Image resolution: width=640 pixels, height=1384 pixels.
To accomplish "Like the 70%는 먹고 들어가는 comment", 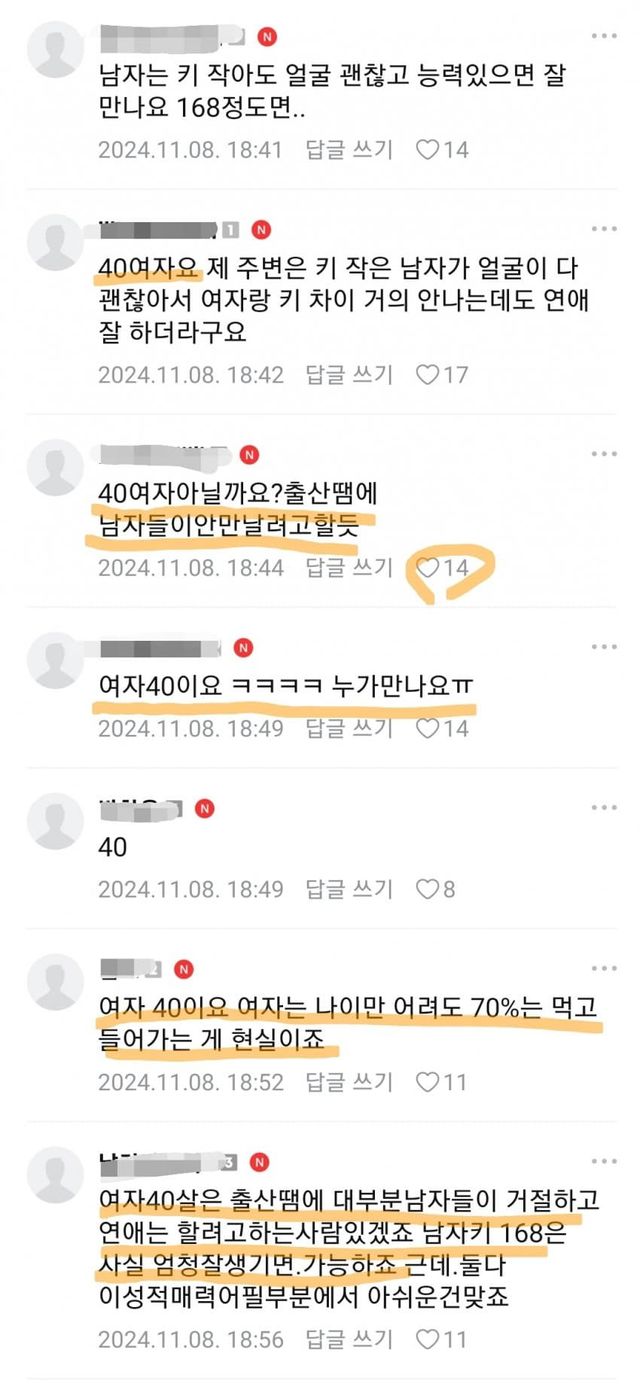I will pyautogui.click(x=441, y=1082).
